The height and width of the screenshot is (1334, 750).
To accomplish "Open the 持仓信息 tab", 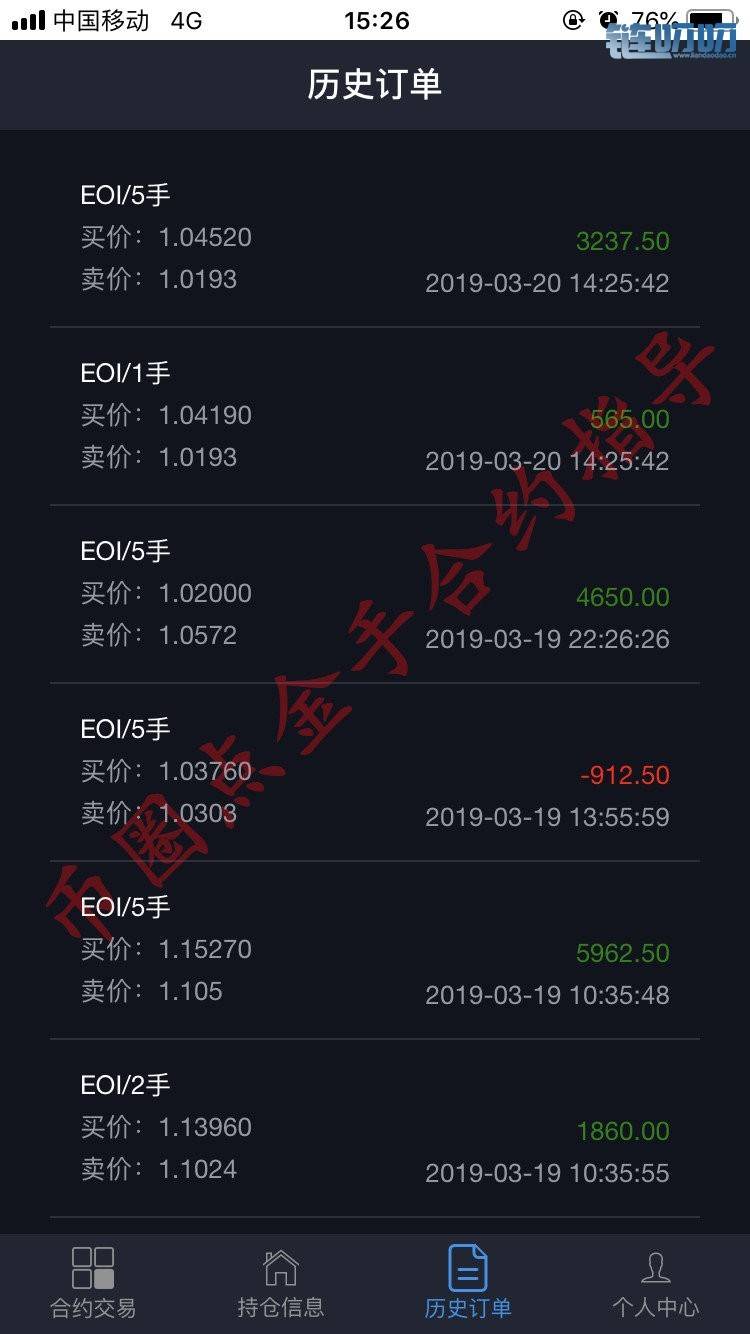I will [281, 1283].
